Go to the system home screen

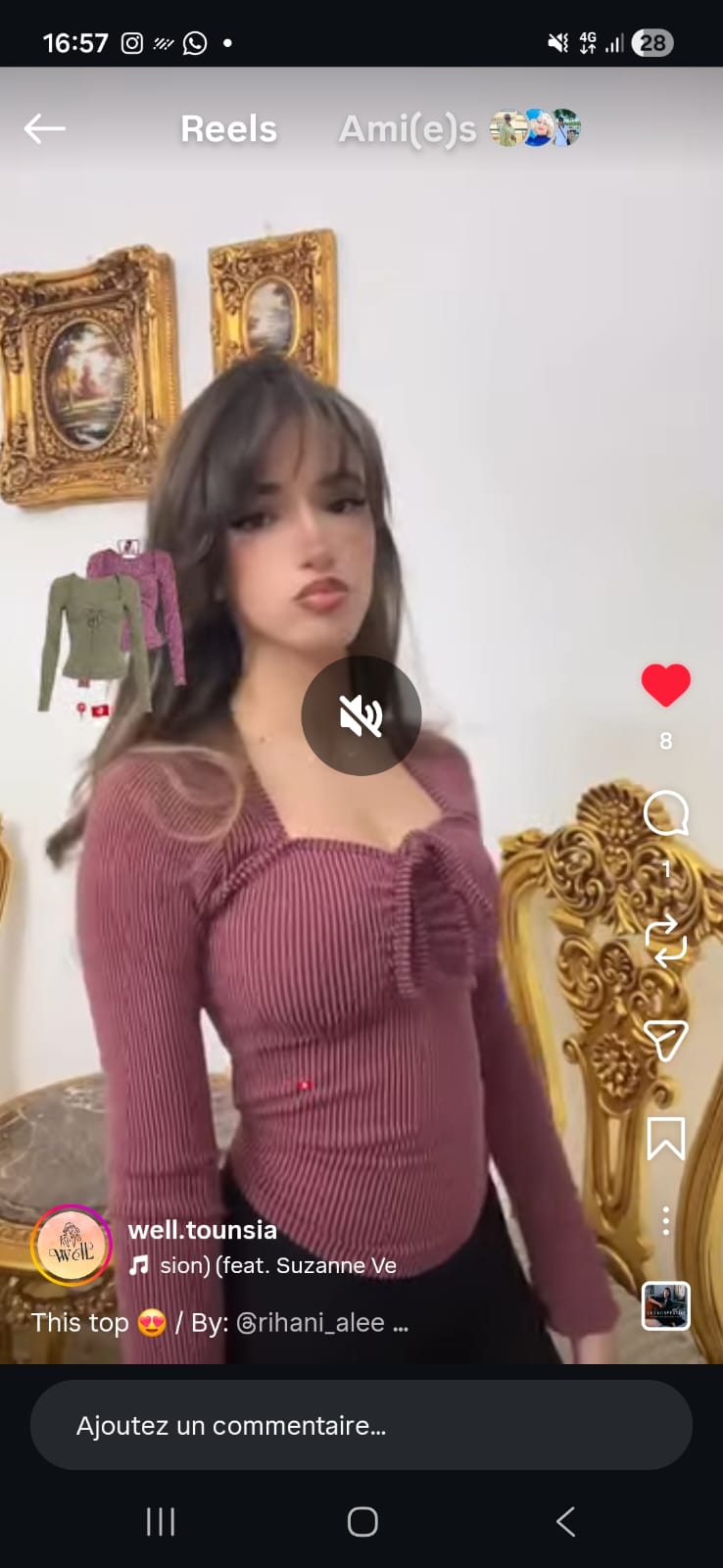point(361,1521)
